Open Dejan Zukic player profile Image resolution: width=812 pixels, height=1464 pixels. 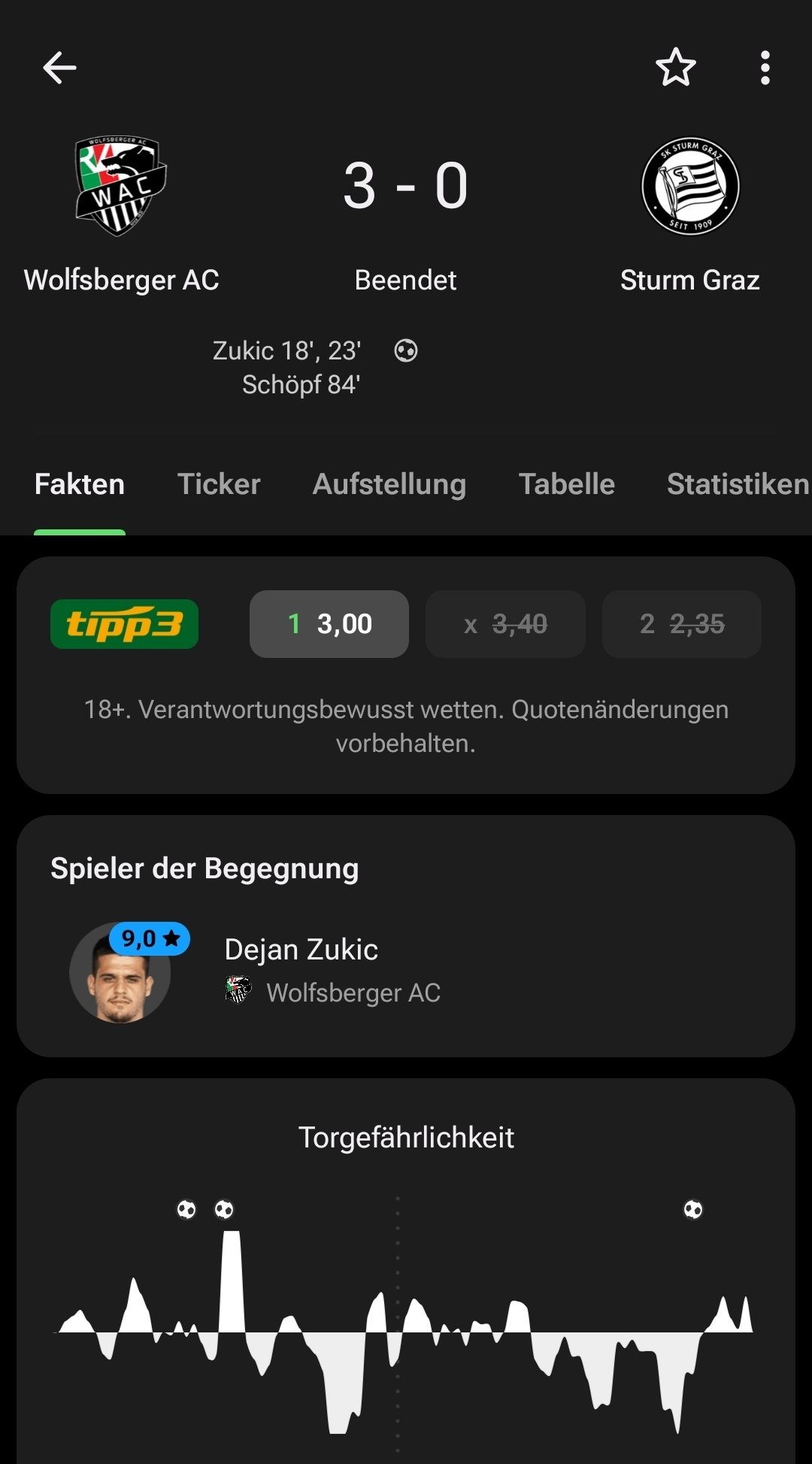coord(301,950)
